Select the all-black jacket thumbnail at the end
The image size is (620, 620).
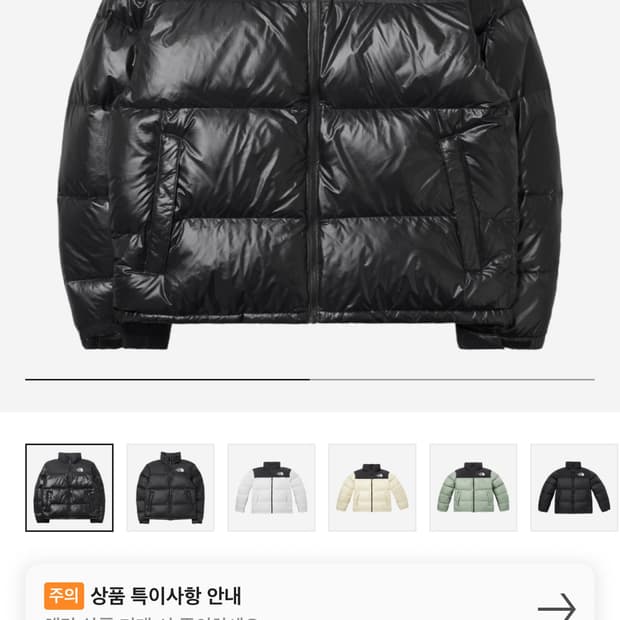(574, 488)
